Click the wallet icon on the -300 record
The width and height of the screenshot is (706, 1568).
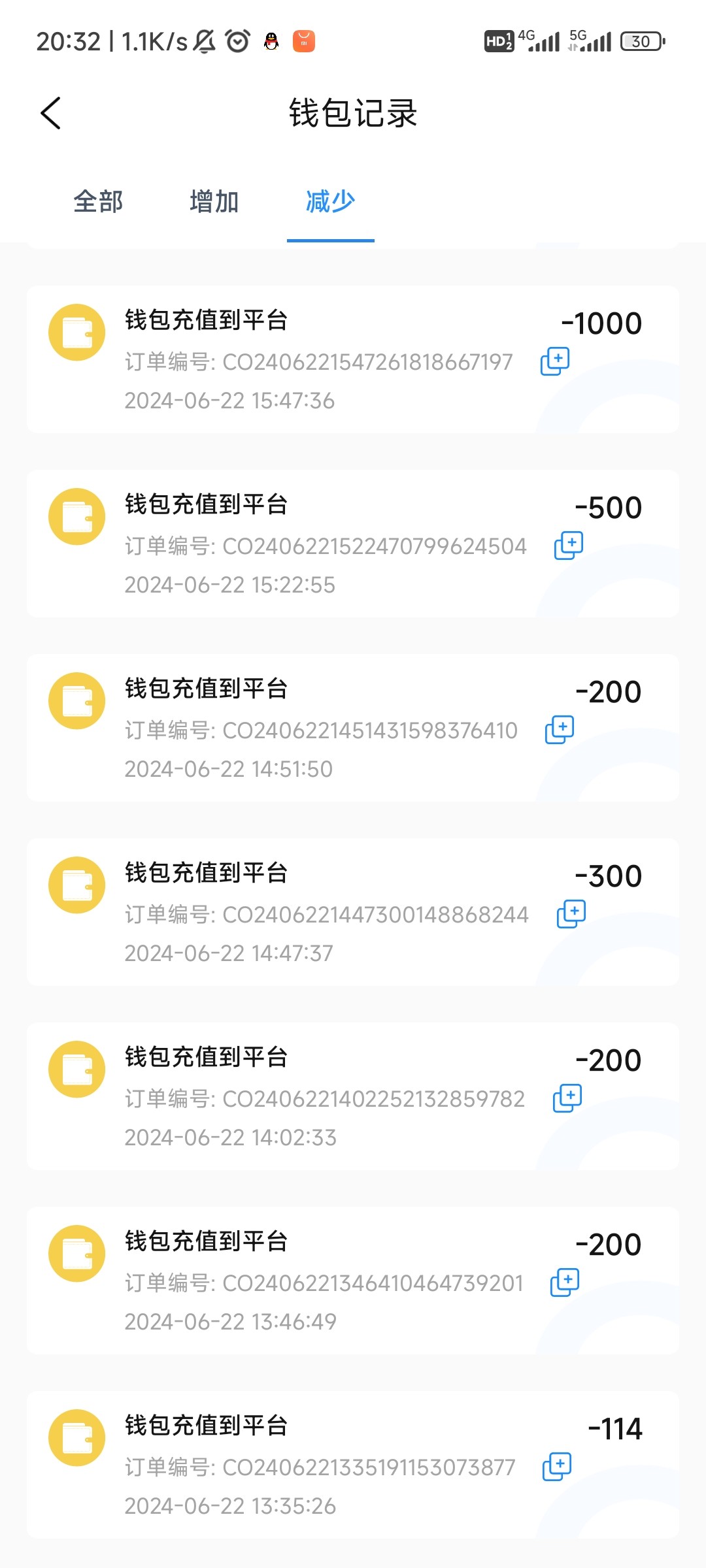click(x=76, y=885)
